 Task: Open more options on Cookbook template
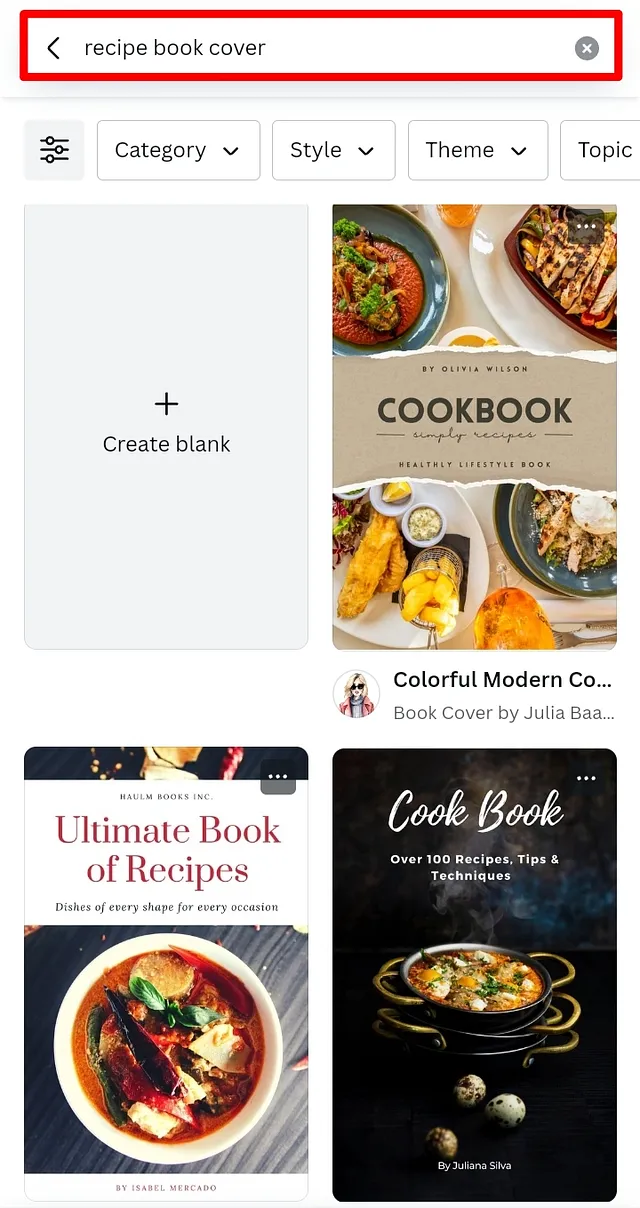click(x=586, y=227)
